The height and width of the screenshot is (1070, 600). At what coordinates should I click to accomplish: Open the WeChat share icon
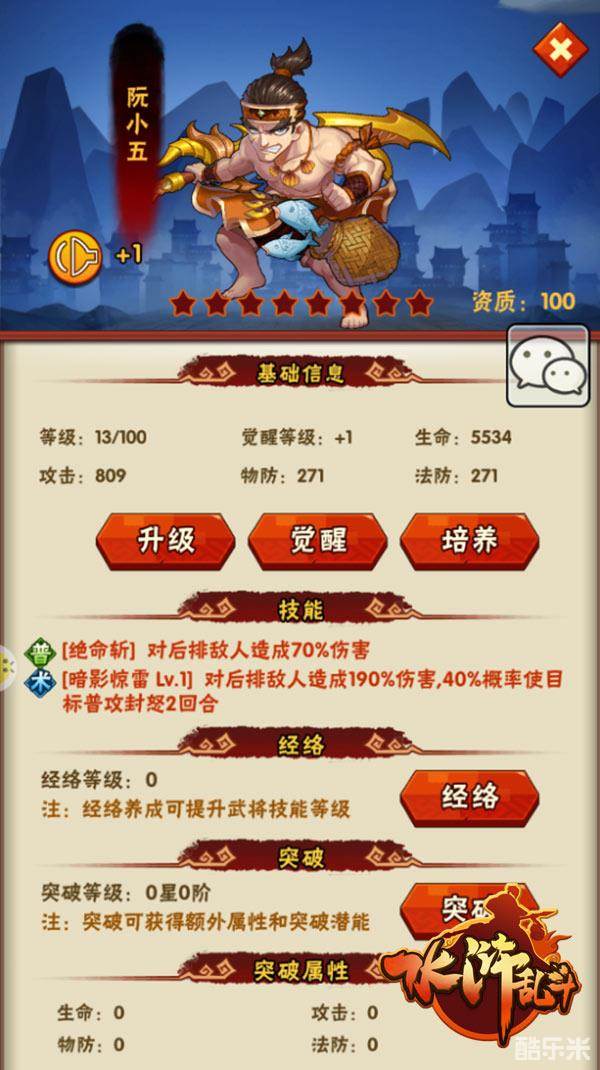click(545, 364)
